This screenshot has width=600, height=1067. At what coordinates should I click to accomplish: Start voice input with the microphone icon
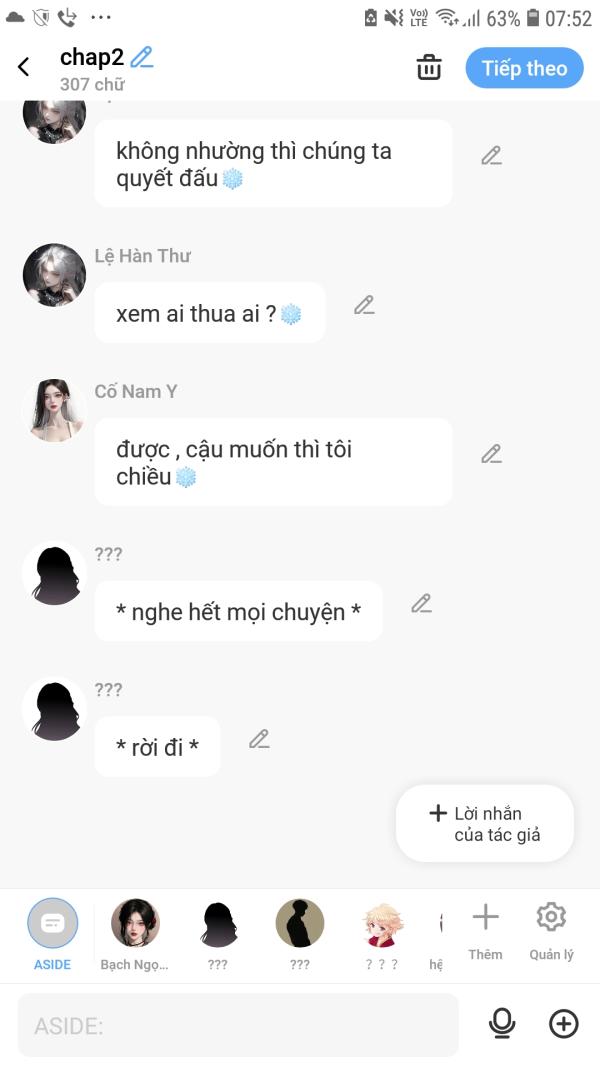pos(502,1024)
